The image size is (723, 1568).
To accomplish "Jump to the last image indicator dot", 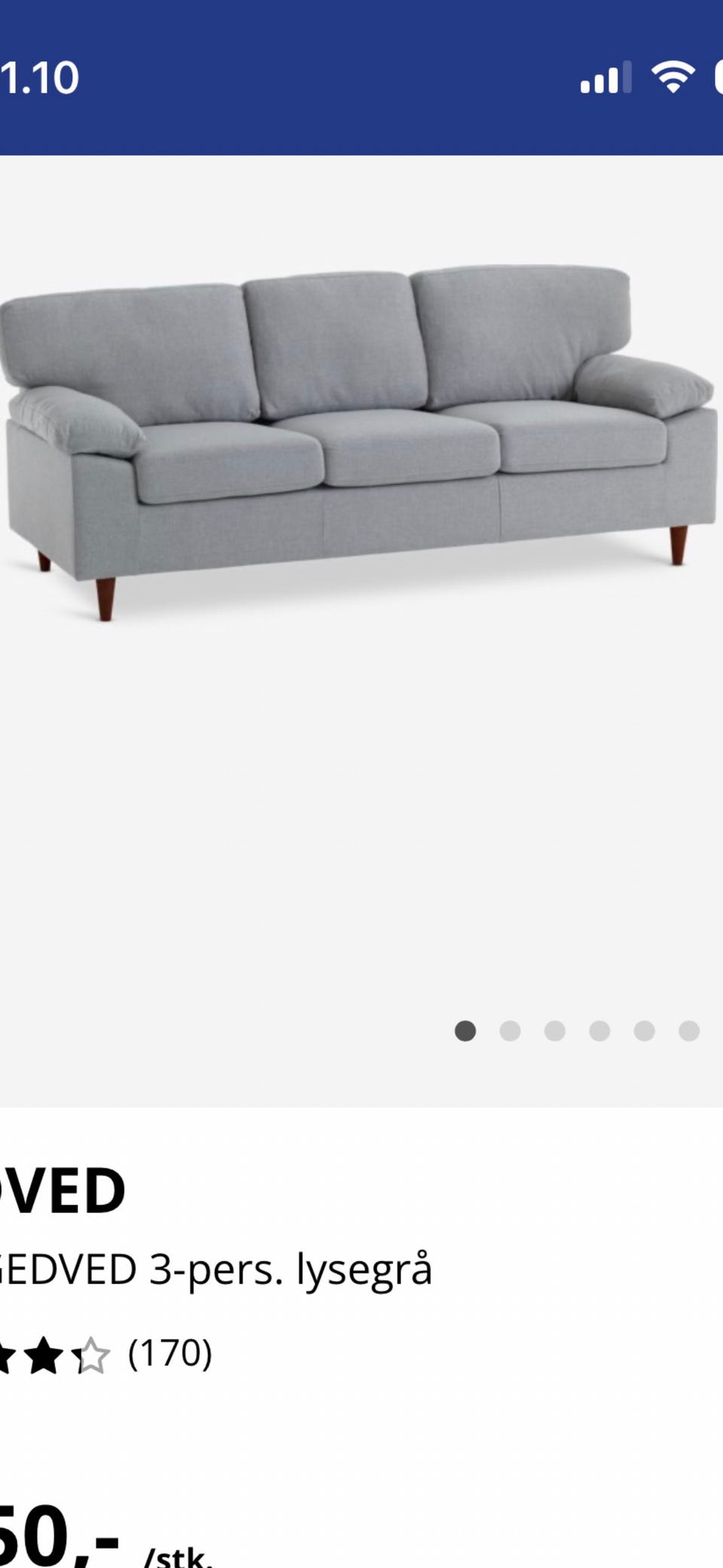I will [688, 1031].
